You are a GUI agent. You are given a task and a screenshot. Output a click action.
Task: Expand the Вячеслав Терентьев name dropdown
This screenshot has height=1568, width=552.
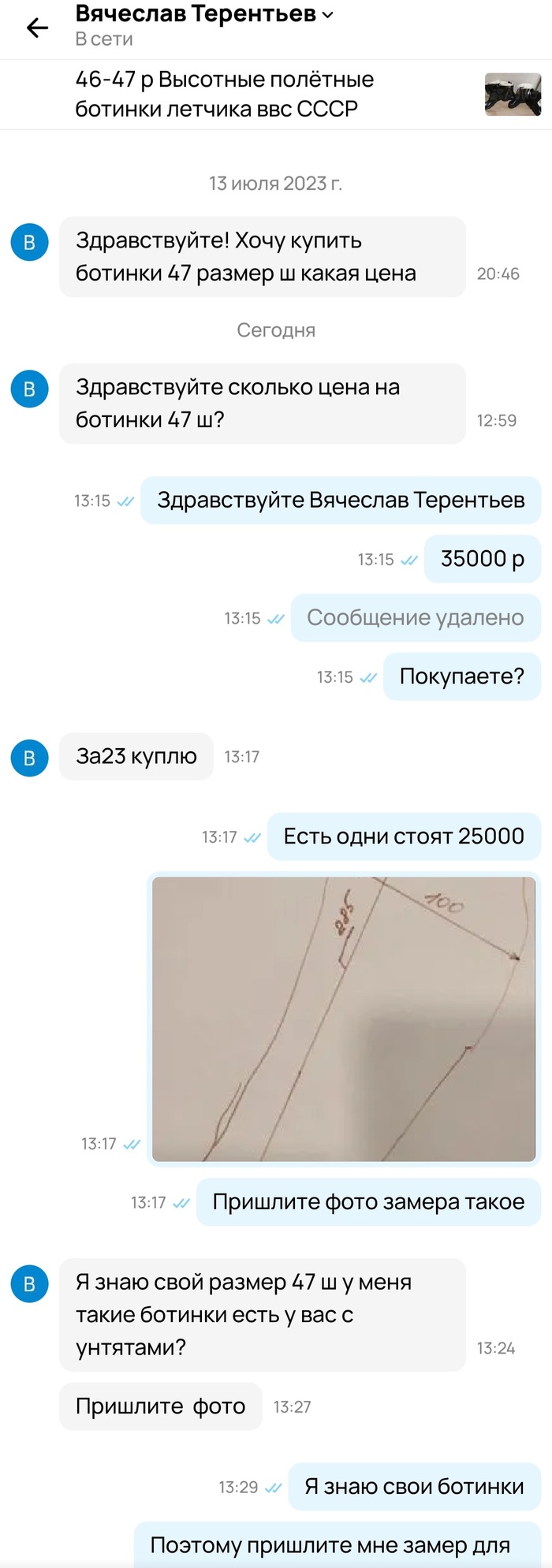tap(328, 14)
